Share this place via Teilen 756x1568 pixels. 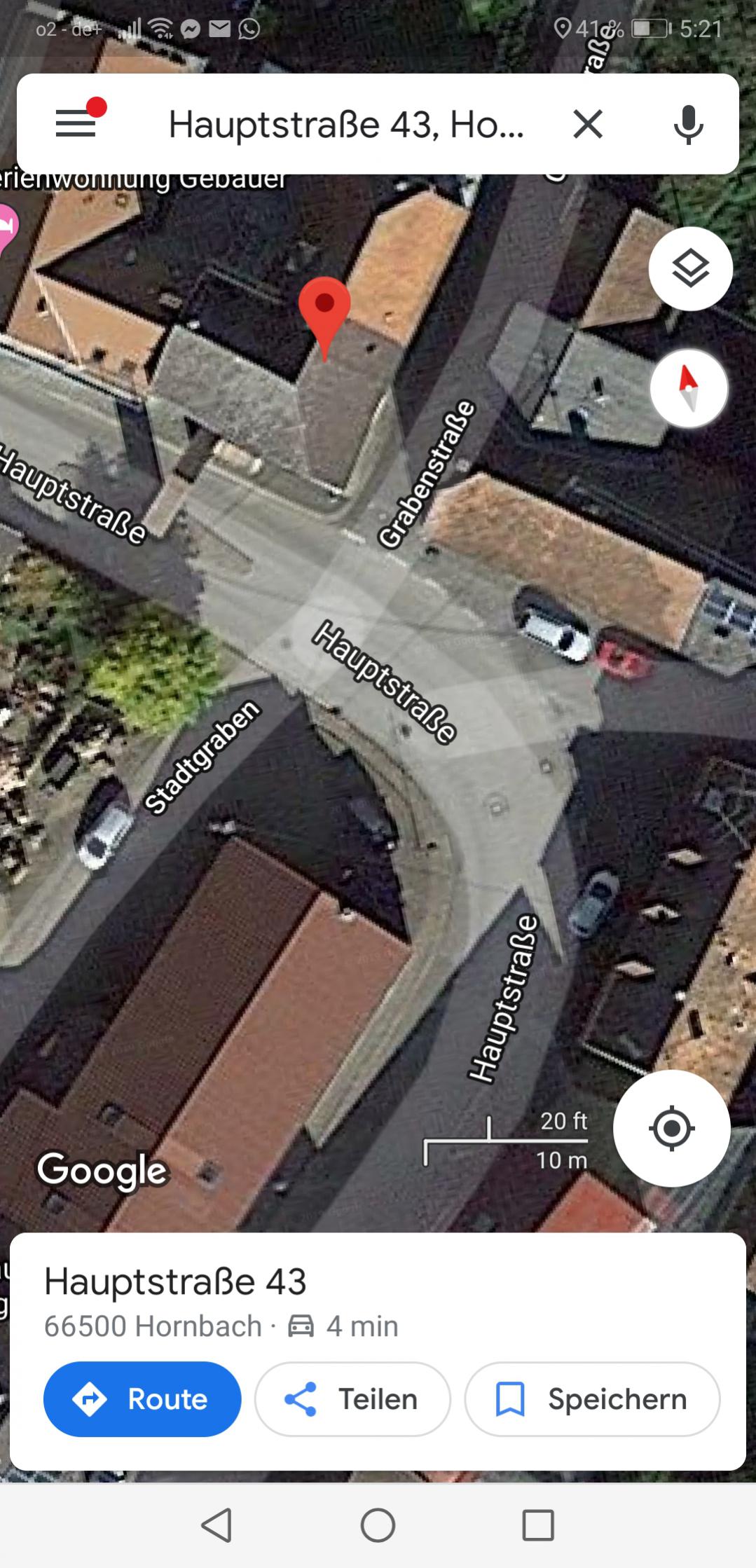pos(352,1398)
